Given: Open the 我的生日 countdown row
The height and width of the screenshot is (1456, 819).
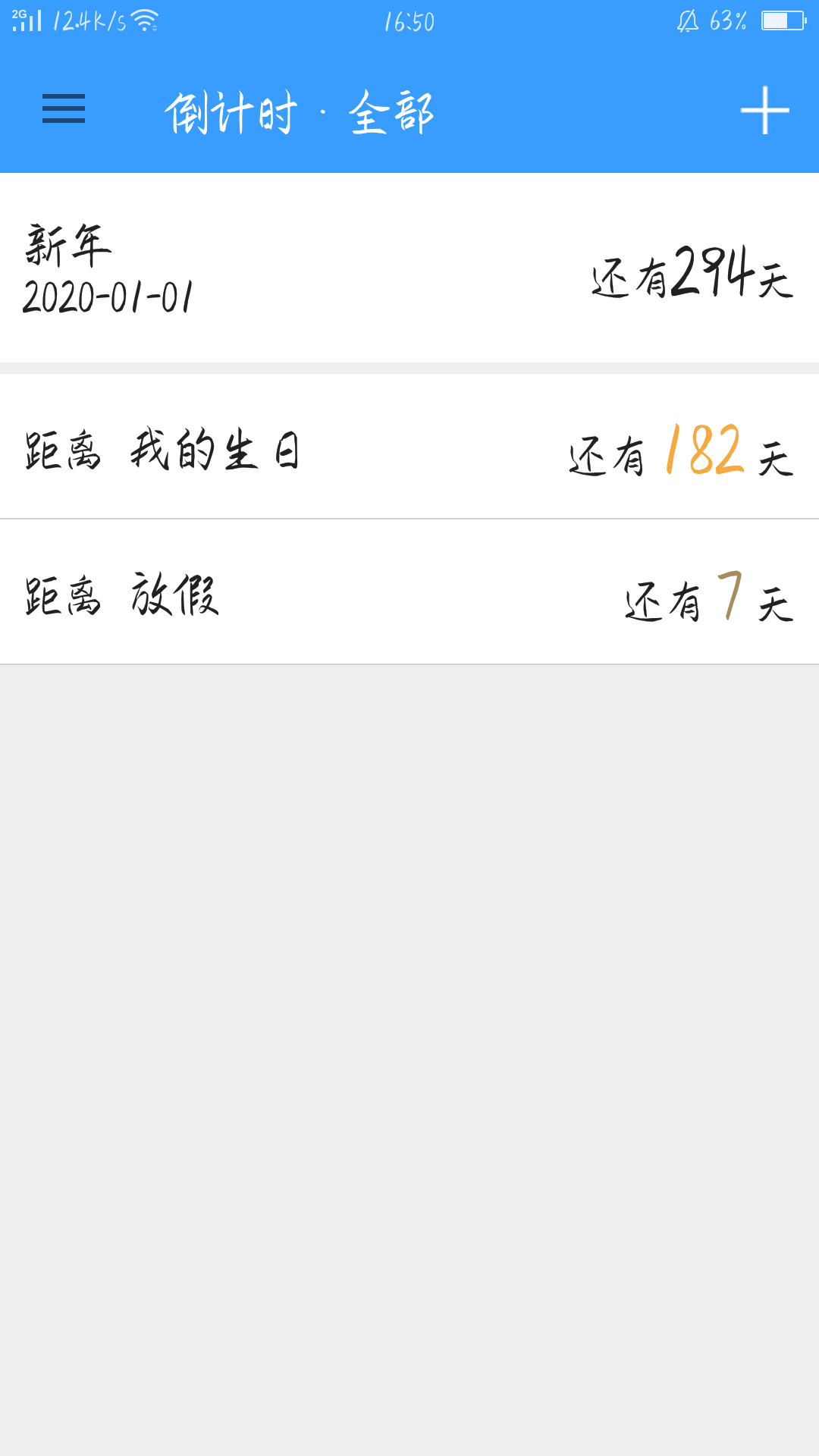Looking at the screenshot, I should (409, 447).
